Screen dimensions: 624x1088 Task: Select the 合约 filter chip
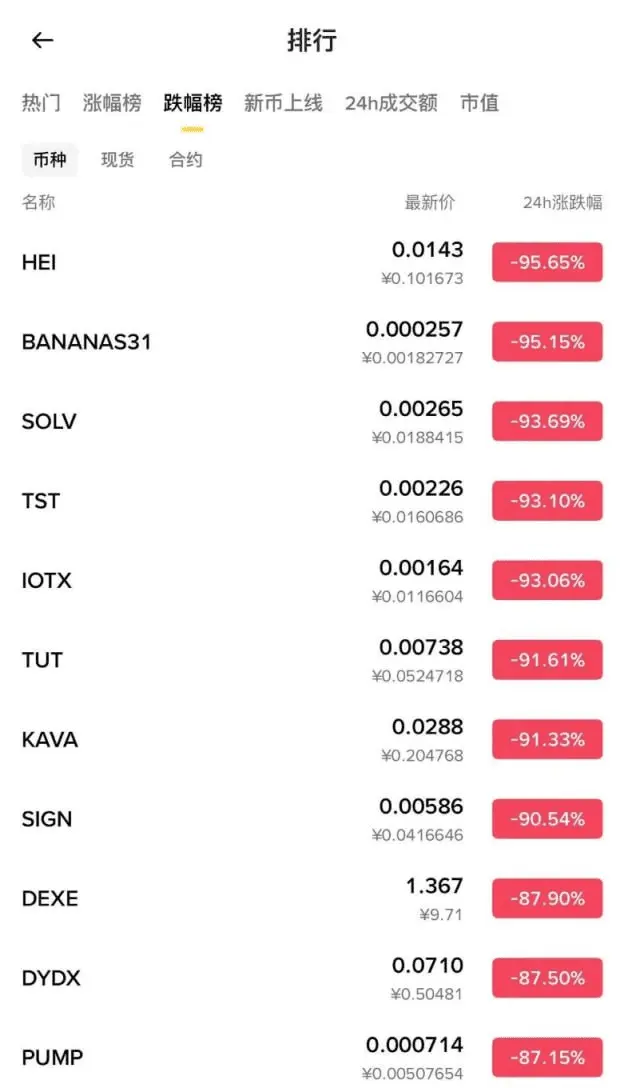185,160
